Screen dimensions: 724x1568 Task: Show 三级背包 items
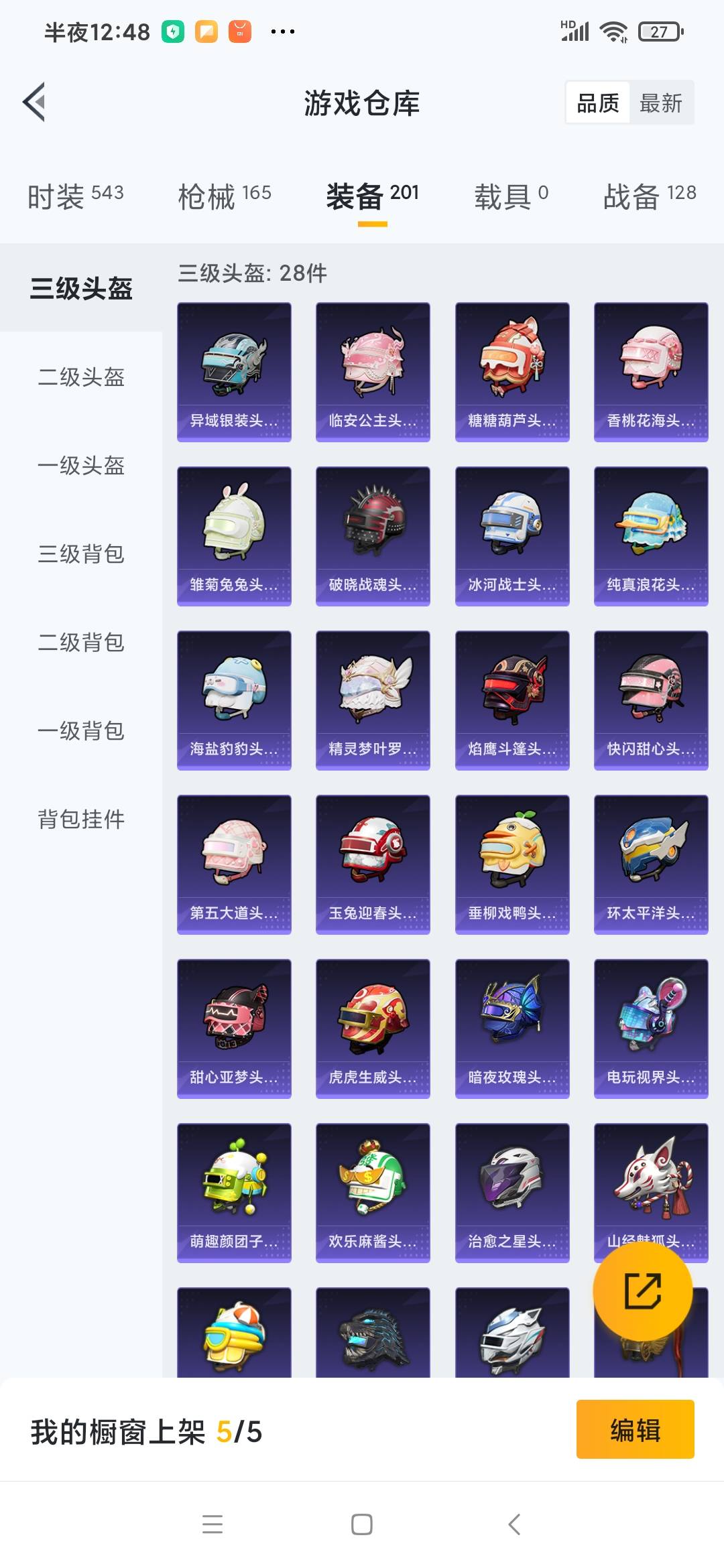[x=81, y=554]
